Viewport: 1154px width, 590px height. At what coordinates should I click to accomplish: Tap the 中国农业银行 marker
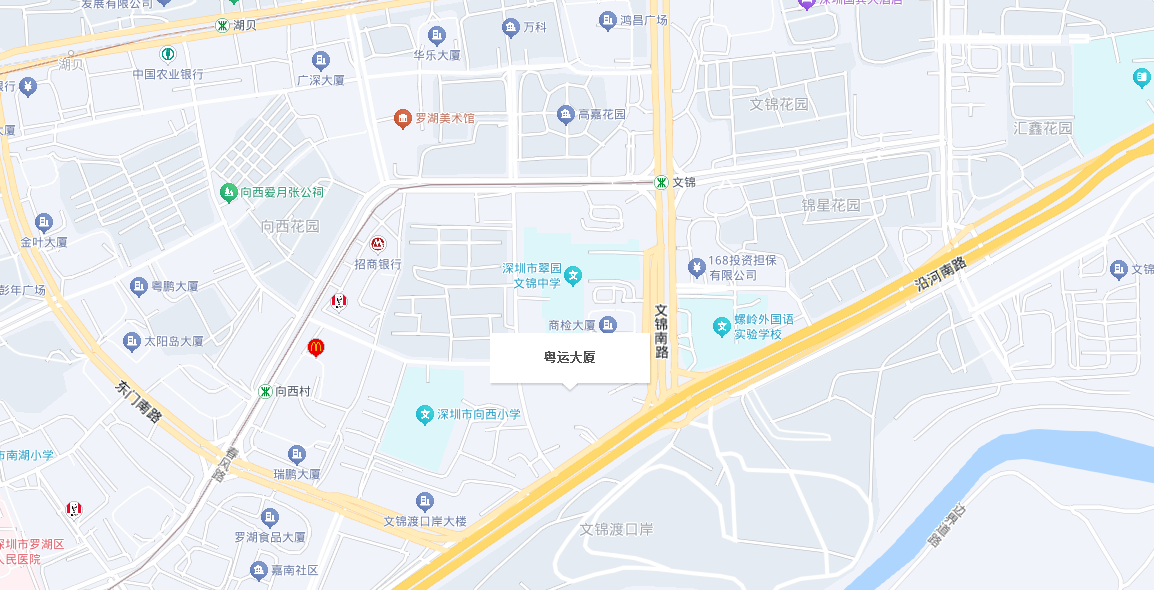pyautogui.click(x=168, y=54)
